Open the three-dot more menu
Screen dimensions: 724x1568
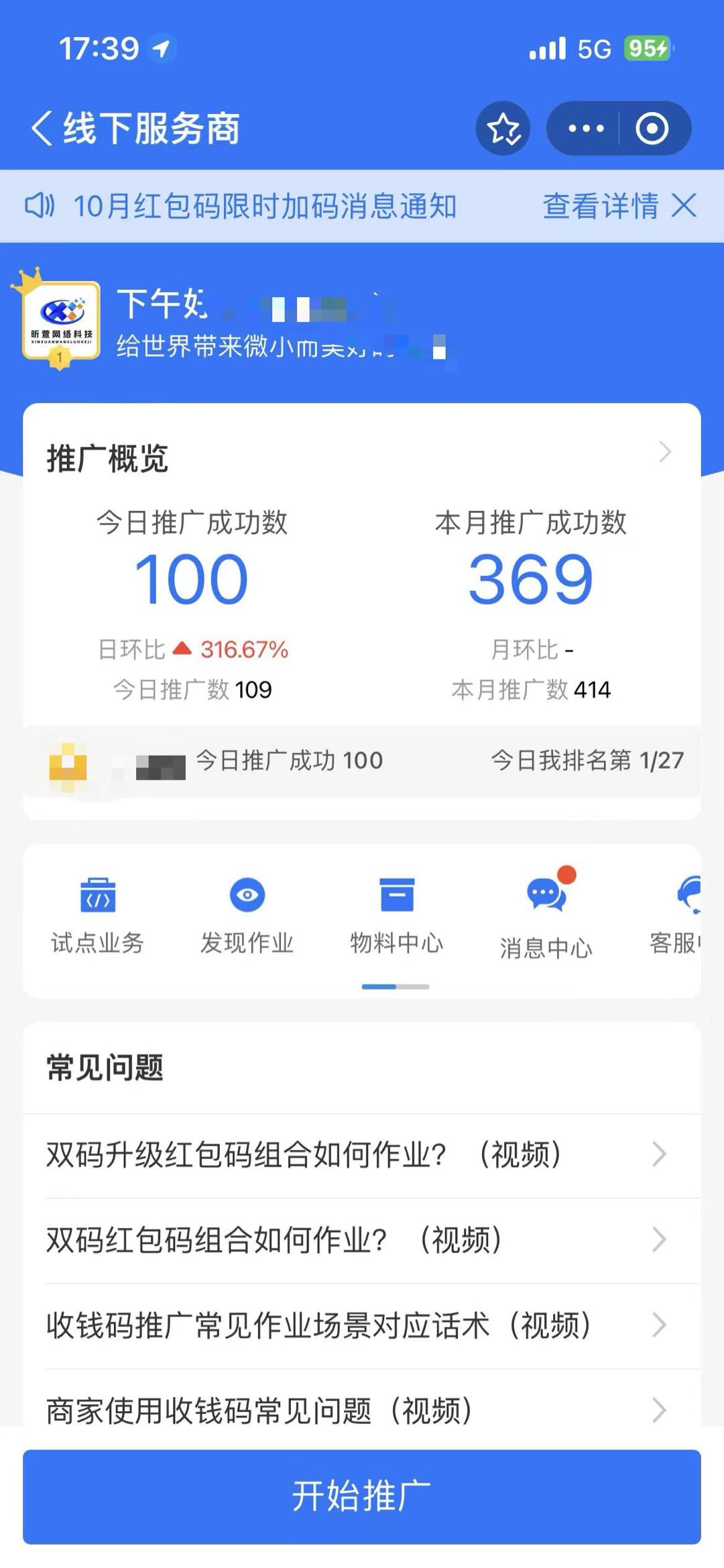pos(586,128)
